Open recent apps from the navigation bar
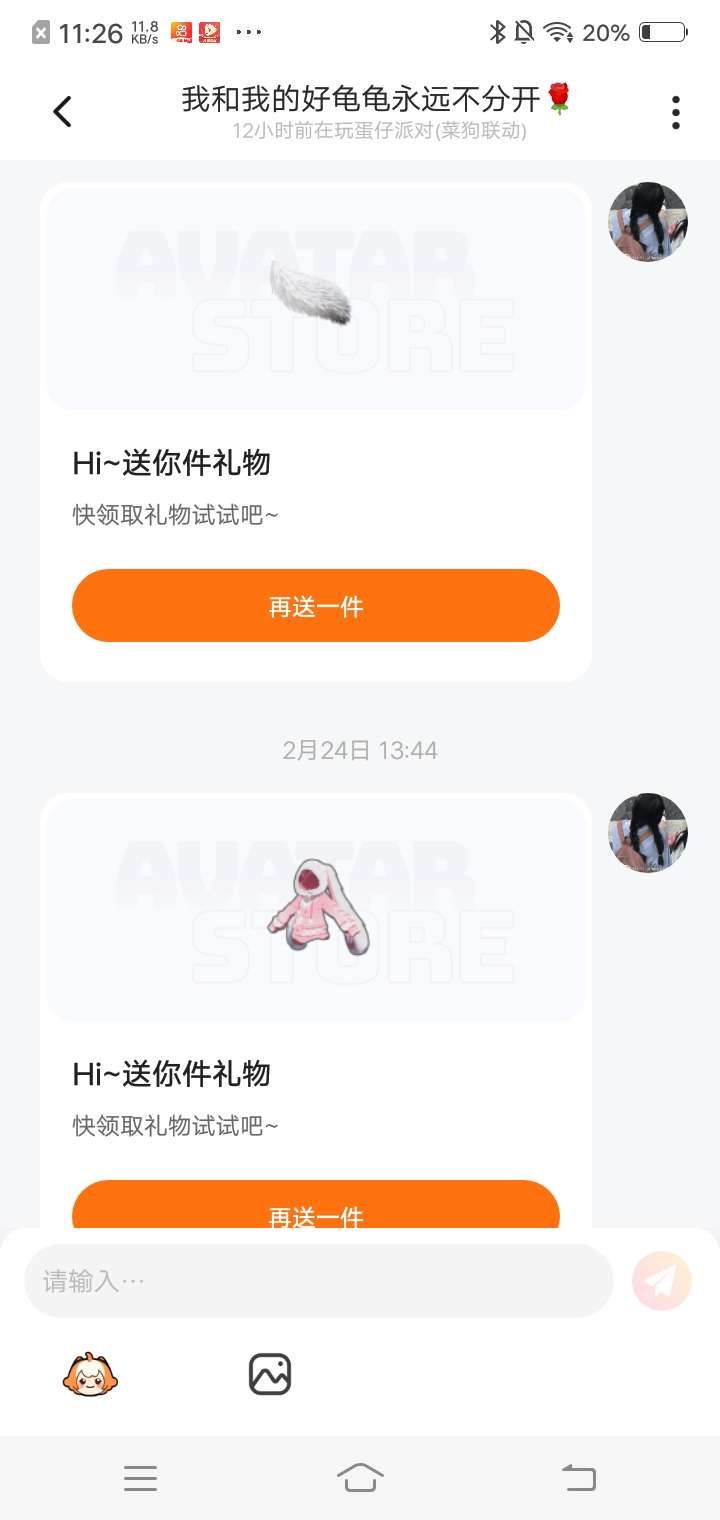 140,1478
